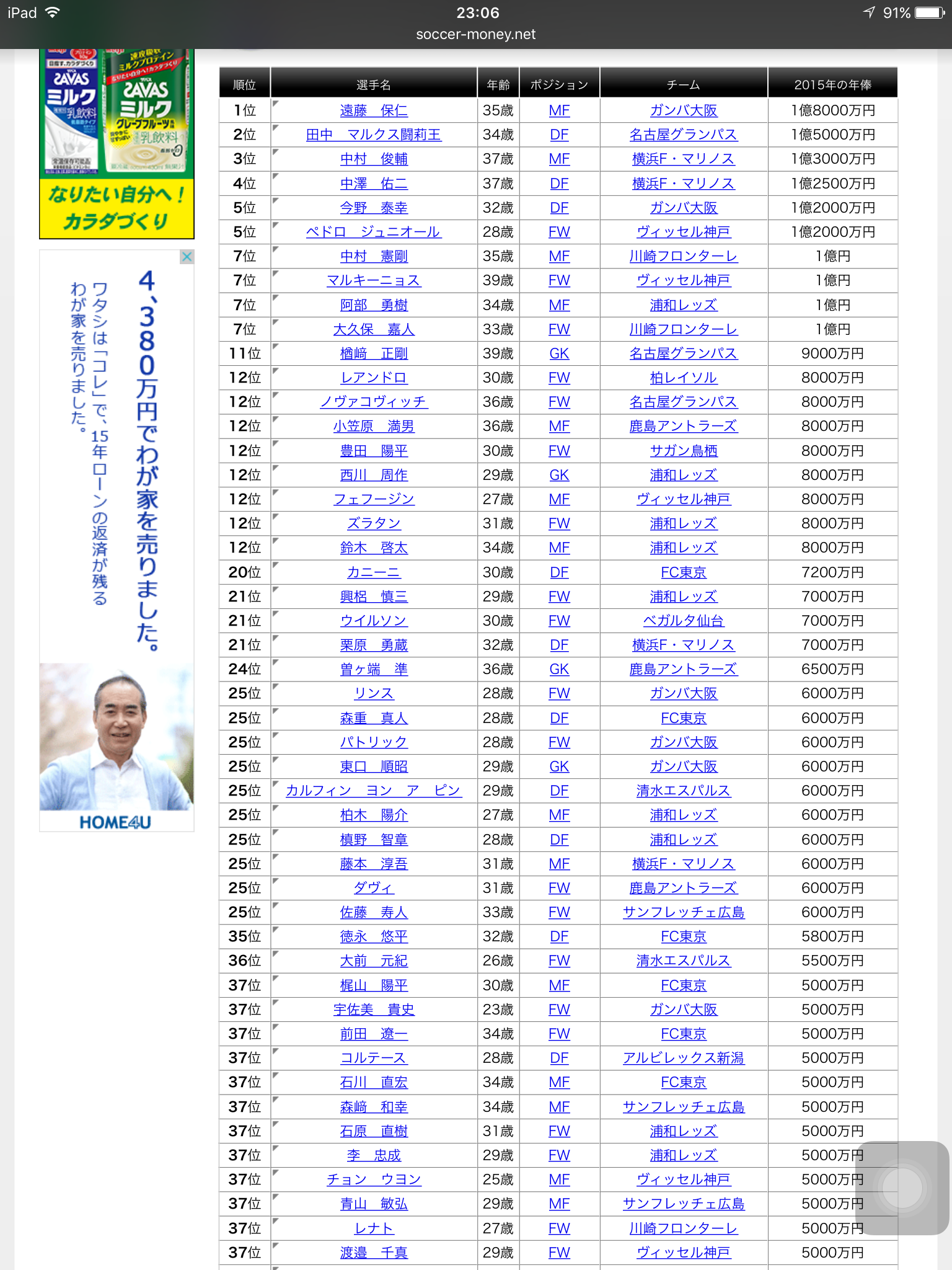Screen dimensions: 952x1270
Task: Open the SAVAS milk ad banner
Action: [117, 144]
